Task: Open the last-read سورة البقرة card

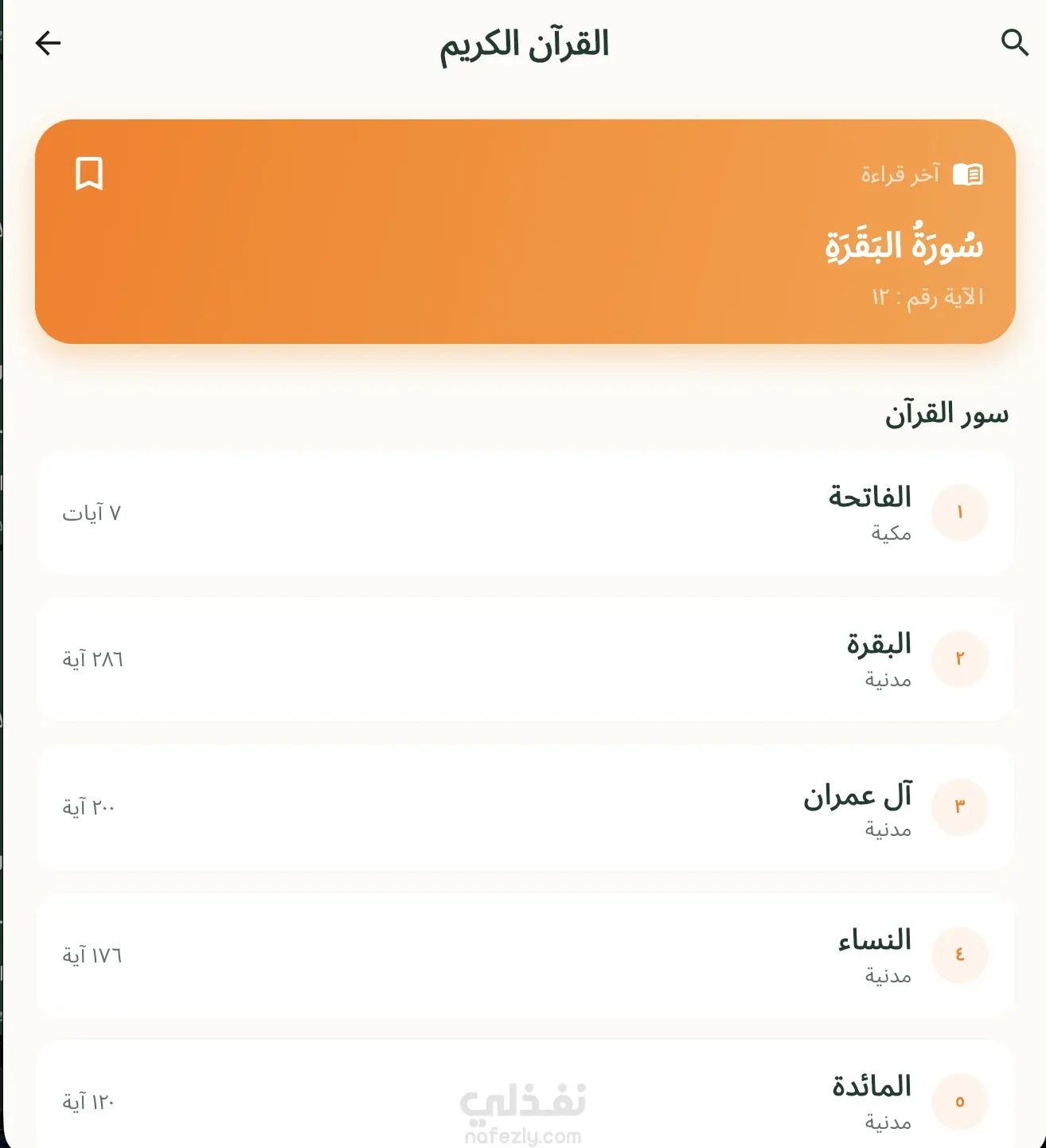Action: [x=525, y=232]
